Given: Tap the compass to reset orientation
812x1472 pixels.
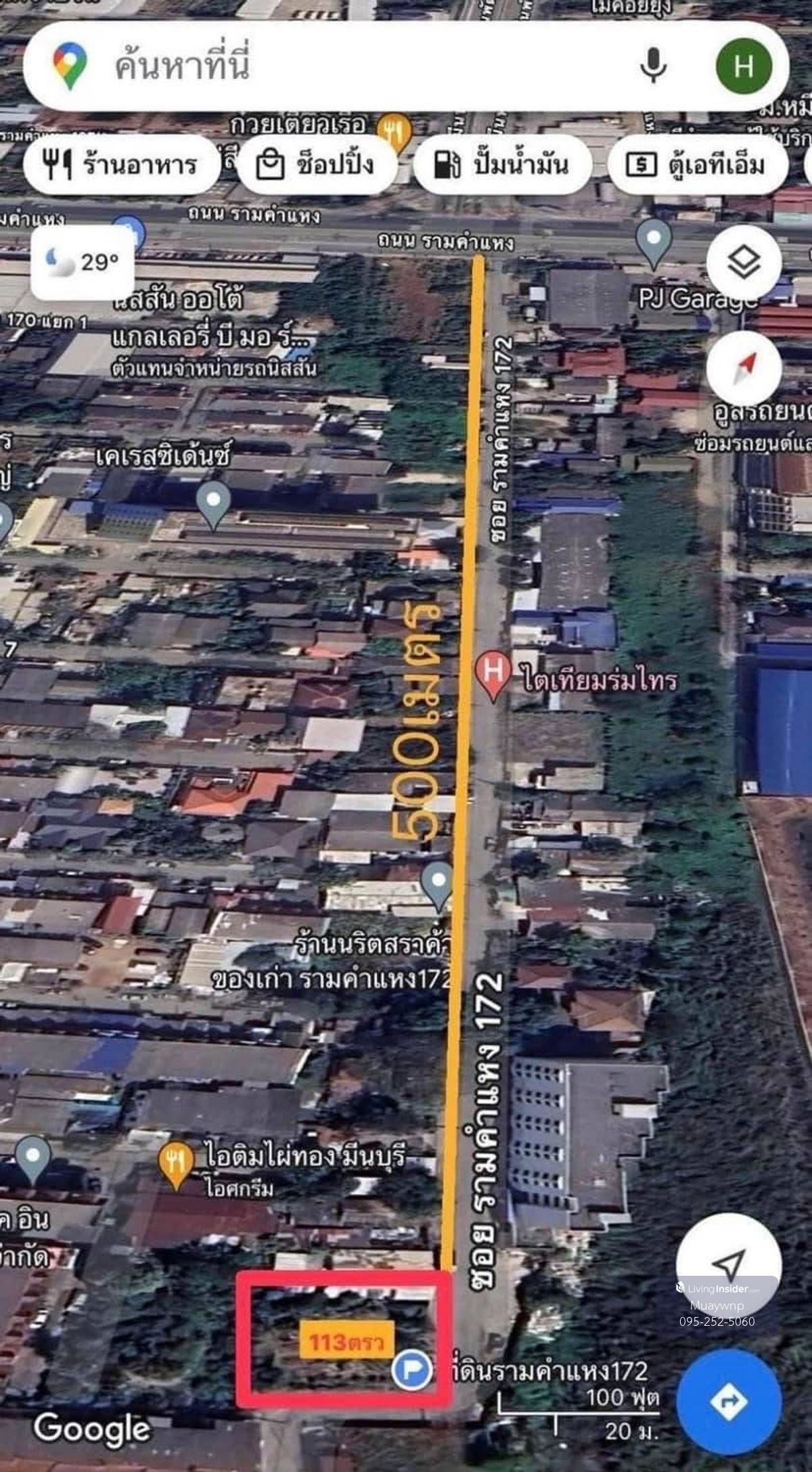Looking at the screenshot, I should pos(744,367).
